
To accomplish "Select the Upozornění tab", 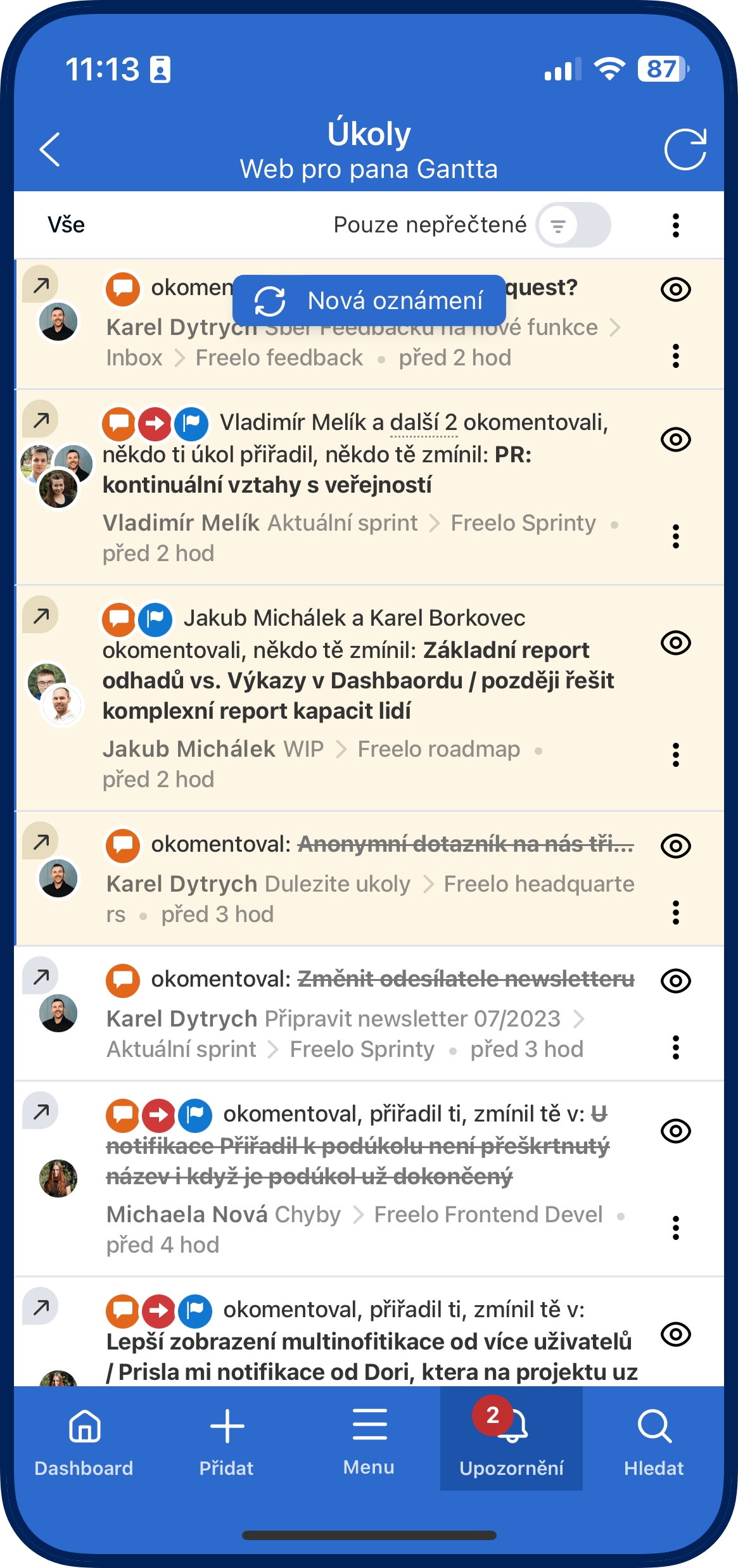I will point(511,1438).
